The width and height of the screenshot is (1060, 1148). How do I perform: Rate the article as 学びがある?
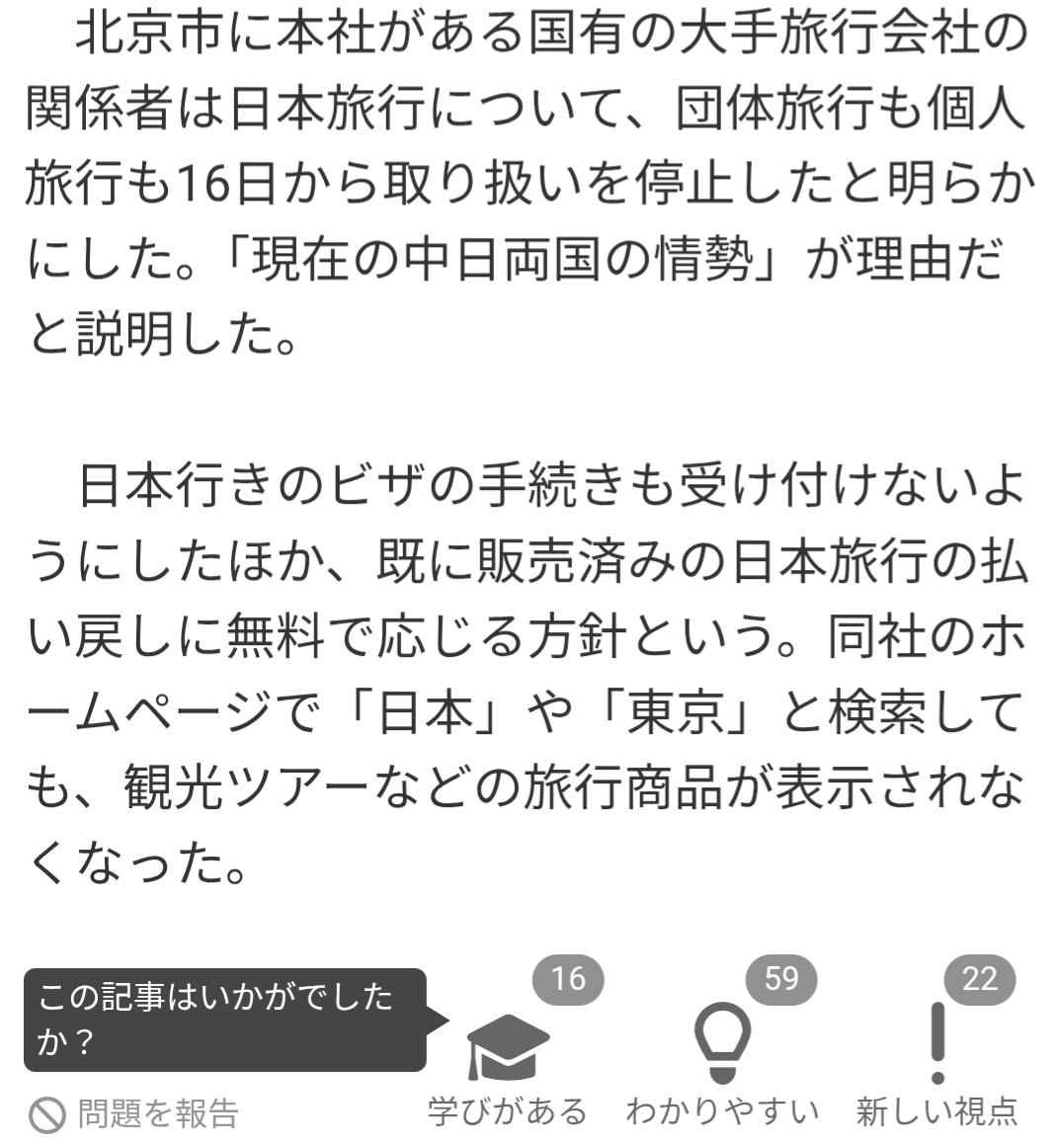507,1048
